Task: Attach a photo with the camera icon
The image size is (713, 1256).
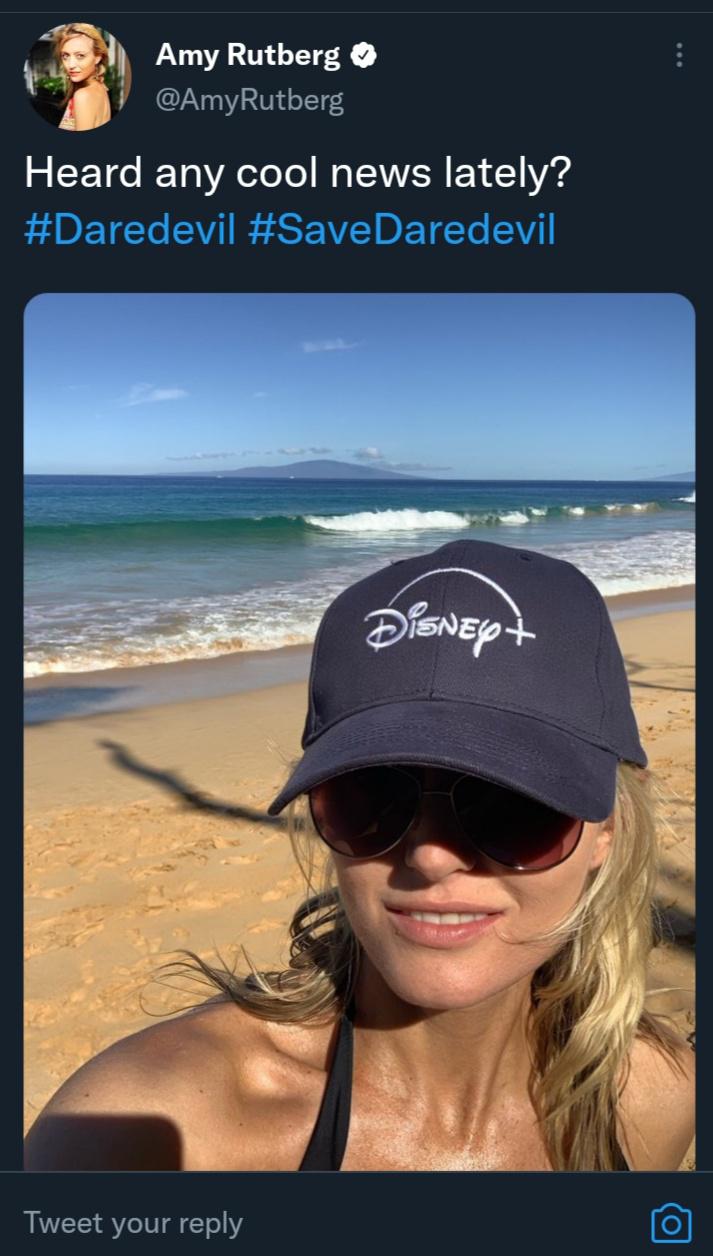Action: tap(670, 1222)
